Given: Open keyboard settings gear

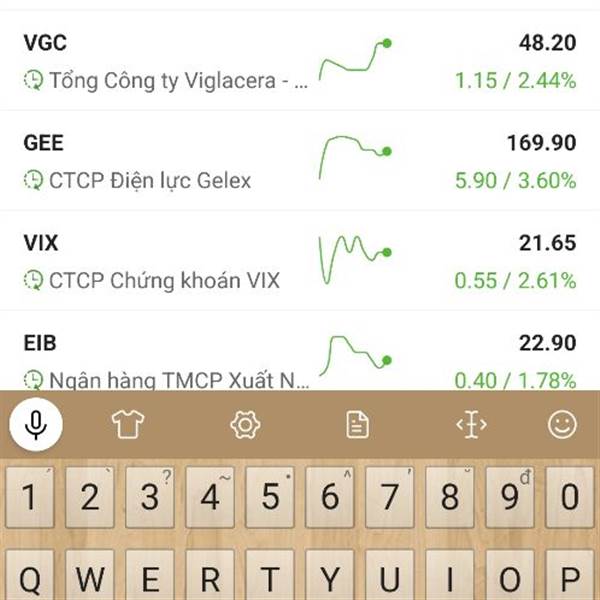Looking at the screenshot, I should [x=244, y=425].
